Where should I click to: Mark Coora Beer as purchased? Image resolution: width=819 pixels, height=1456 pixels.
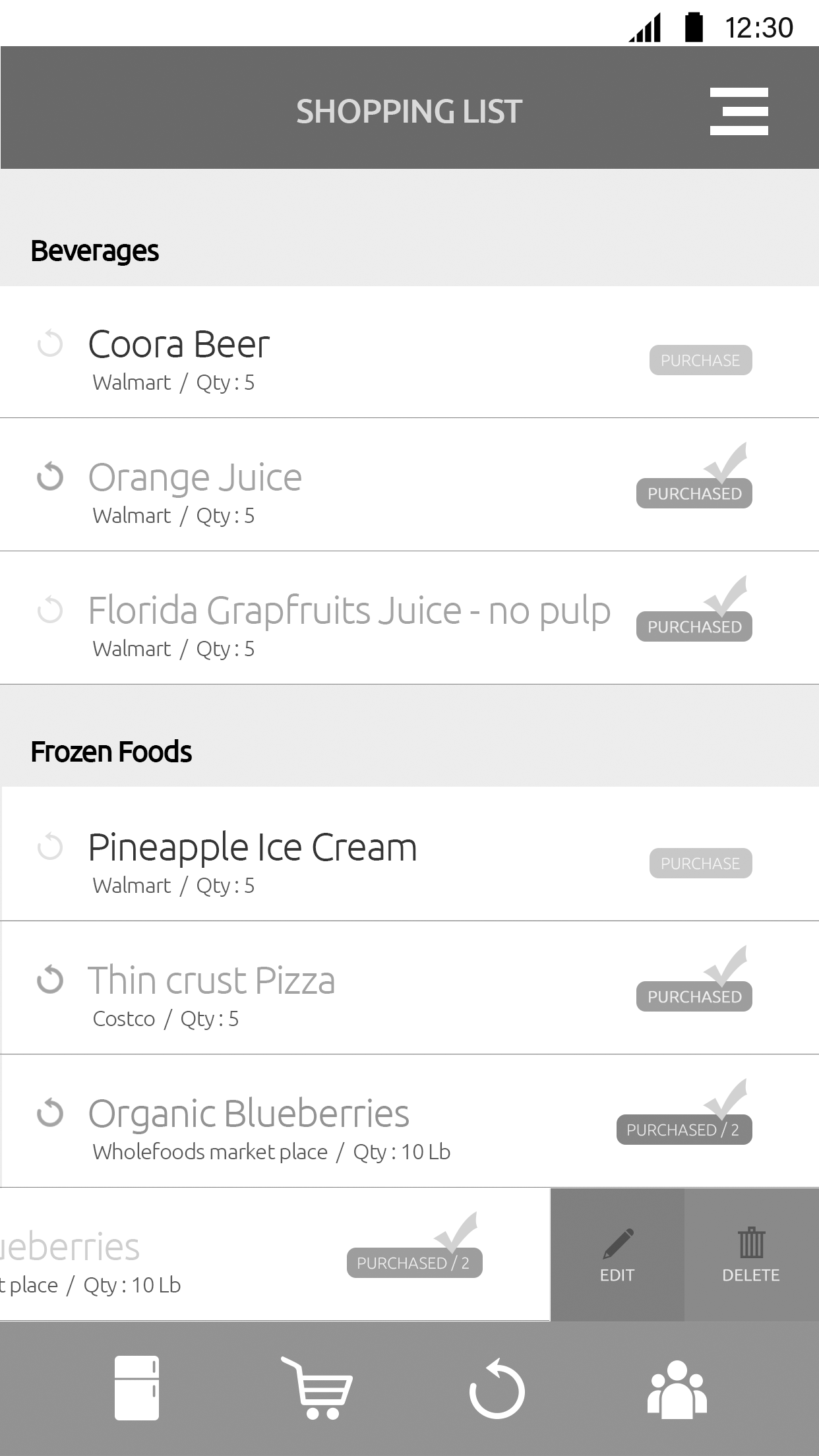[x=700, y=360]
